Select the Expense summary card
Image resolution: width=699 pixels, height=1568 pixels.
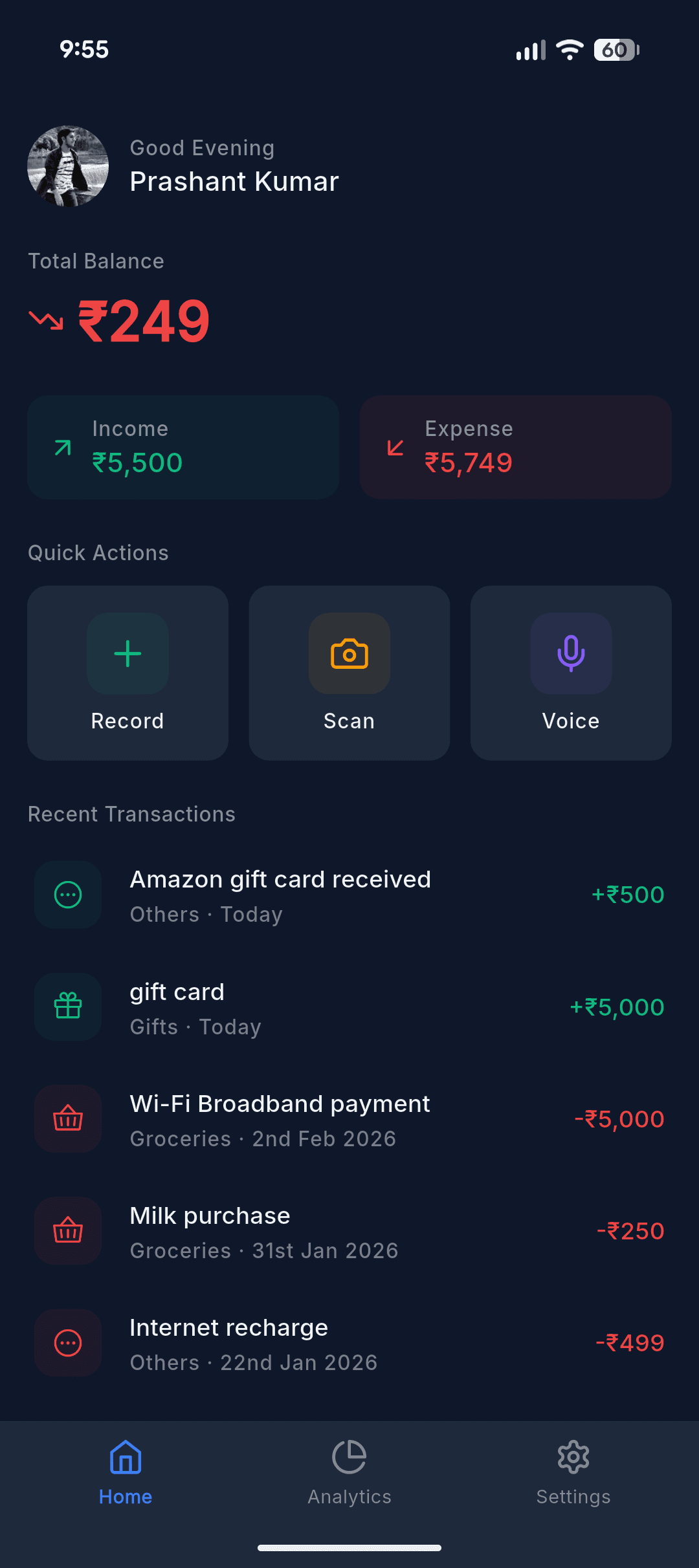pos(514,447)
